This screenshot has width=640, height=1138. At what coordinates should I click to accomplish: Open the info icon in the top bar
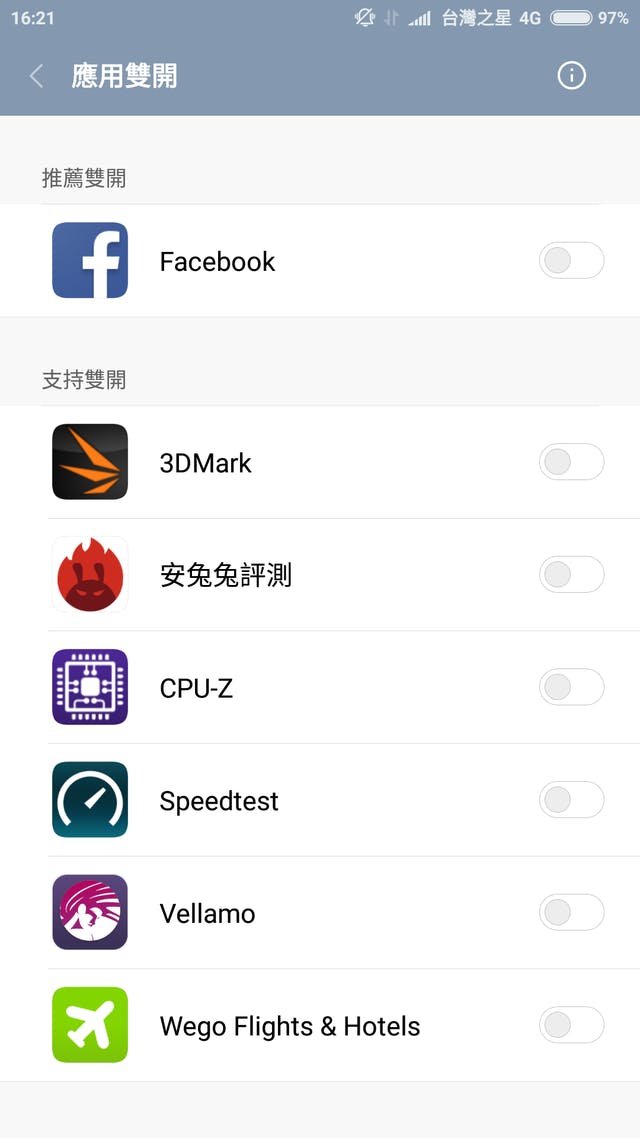(x=571, y=76)
